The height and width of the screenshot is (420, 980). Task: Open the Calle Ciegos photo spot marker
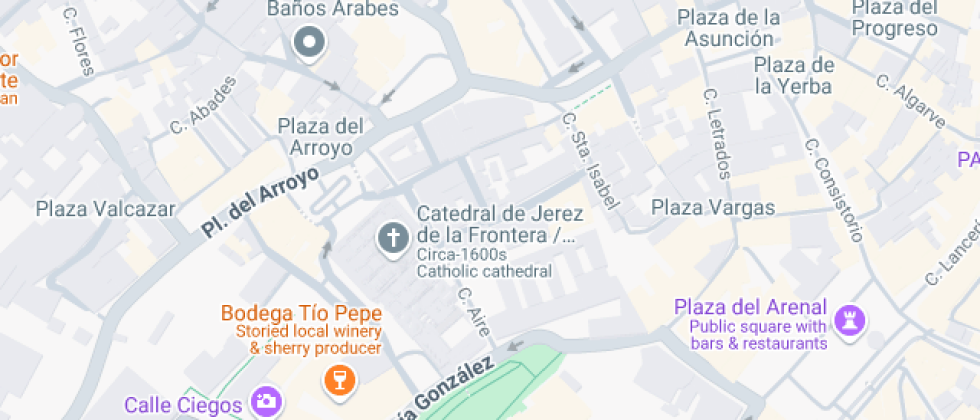[266, 402]
